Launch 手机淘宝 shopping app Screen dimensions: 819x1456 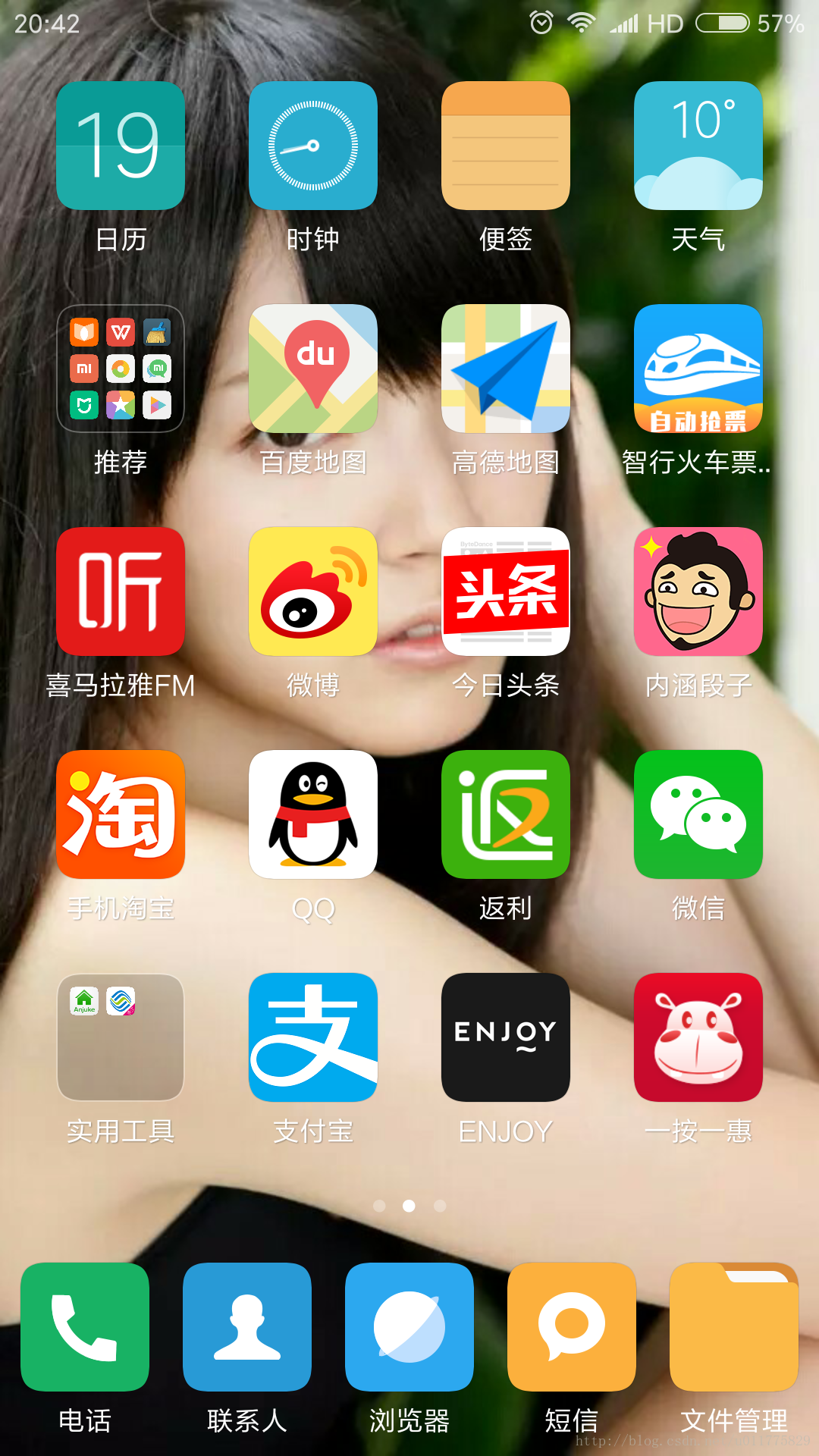[121, 814]
